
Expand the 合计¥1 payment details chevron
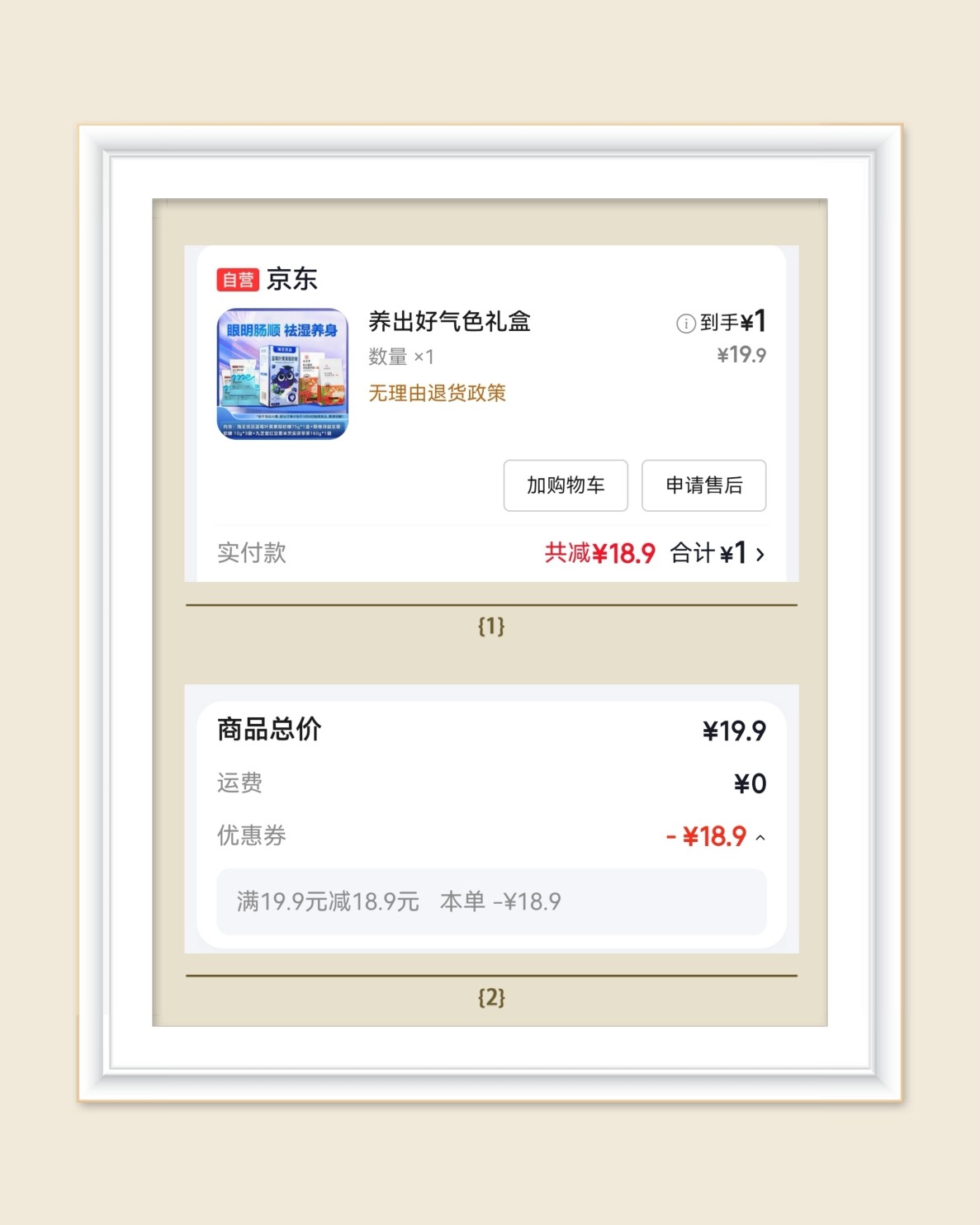760,553
